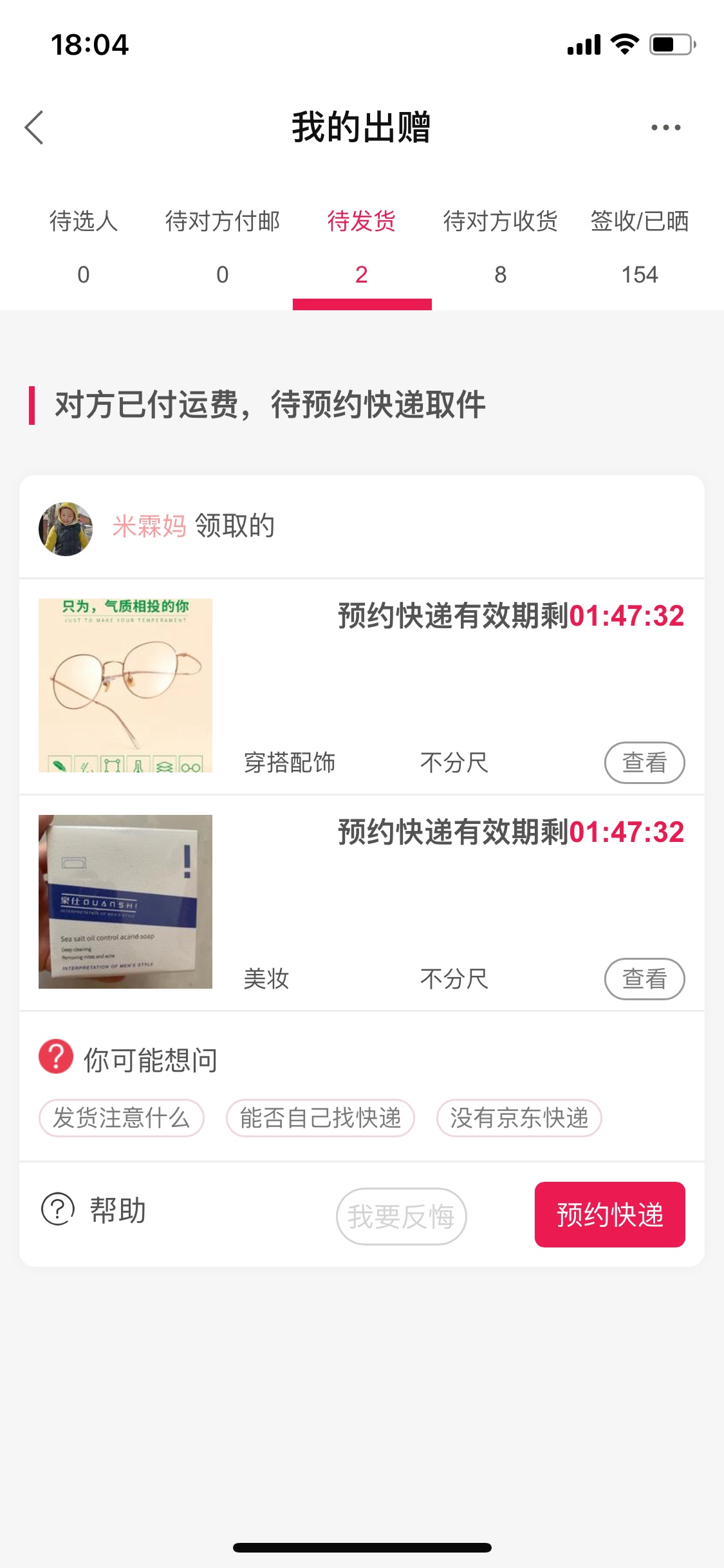Go back from 我的出赠 page
This screenshot has width=724, height=1568.
[x=34, y=127]
